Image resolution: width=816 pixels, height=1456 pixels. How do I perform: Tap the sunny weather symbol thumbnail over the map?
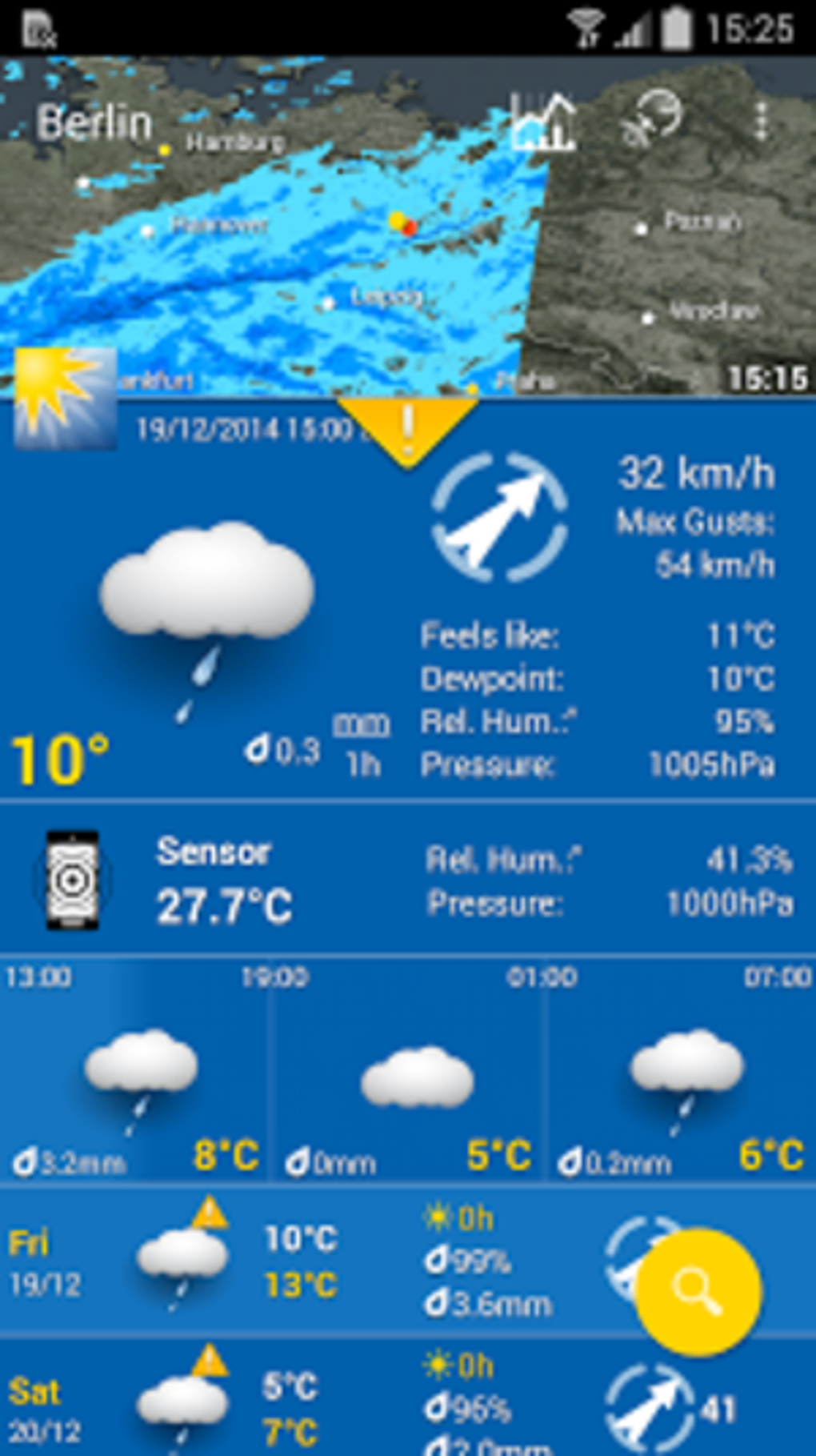point(64,399)
